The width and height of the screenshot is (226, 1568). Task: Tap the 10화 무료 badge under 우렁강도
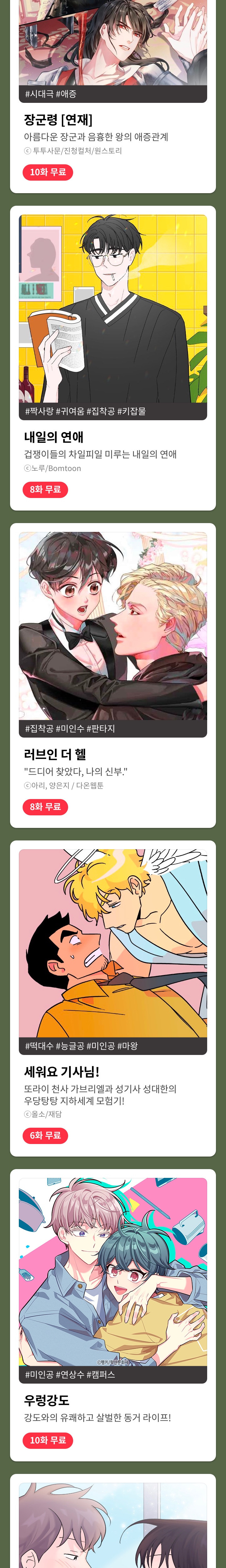(x=47, y=1440)
